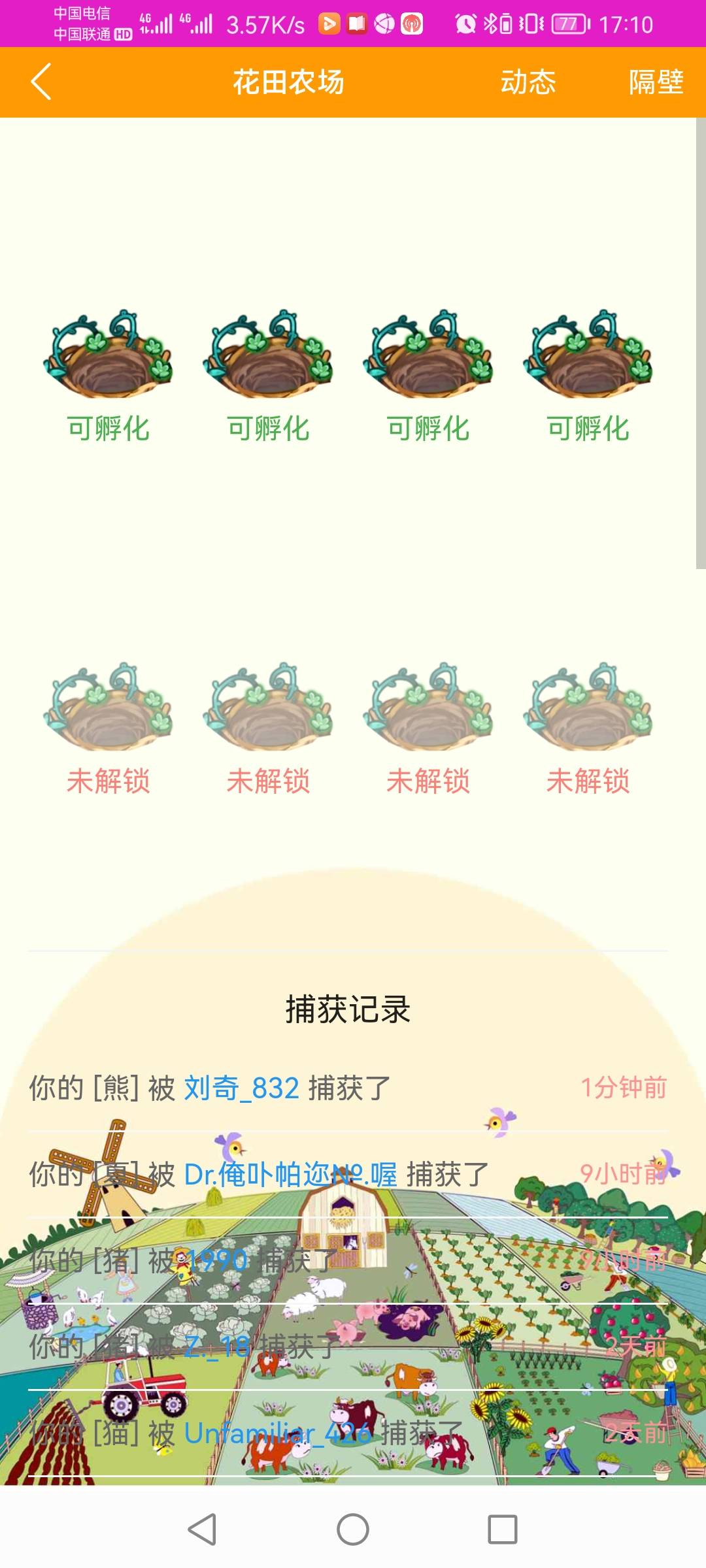Open the 隔壁 section
This screenshot has width=706, height=1568.
tap(656, 82)
